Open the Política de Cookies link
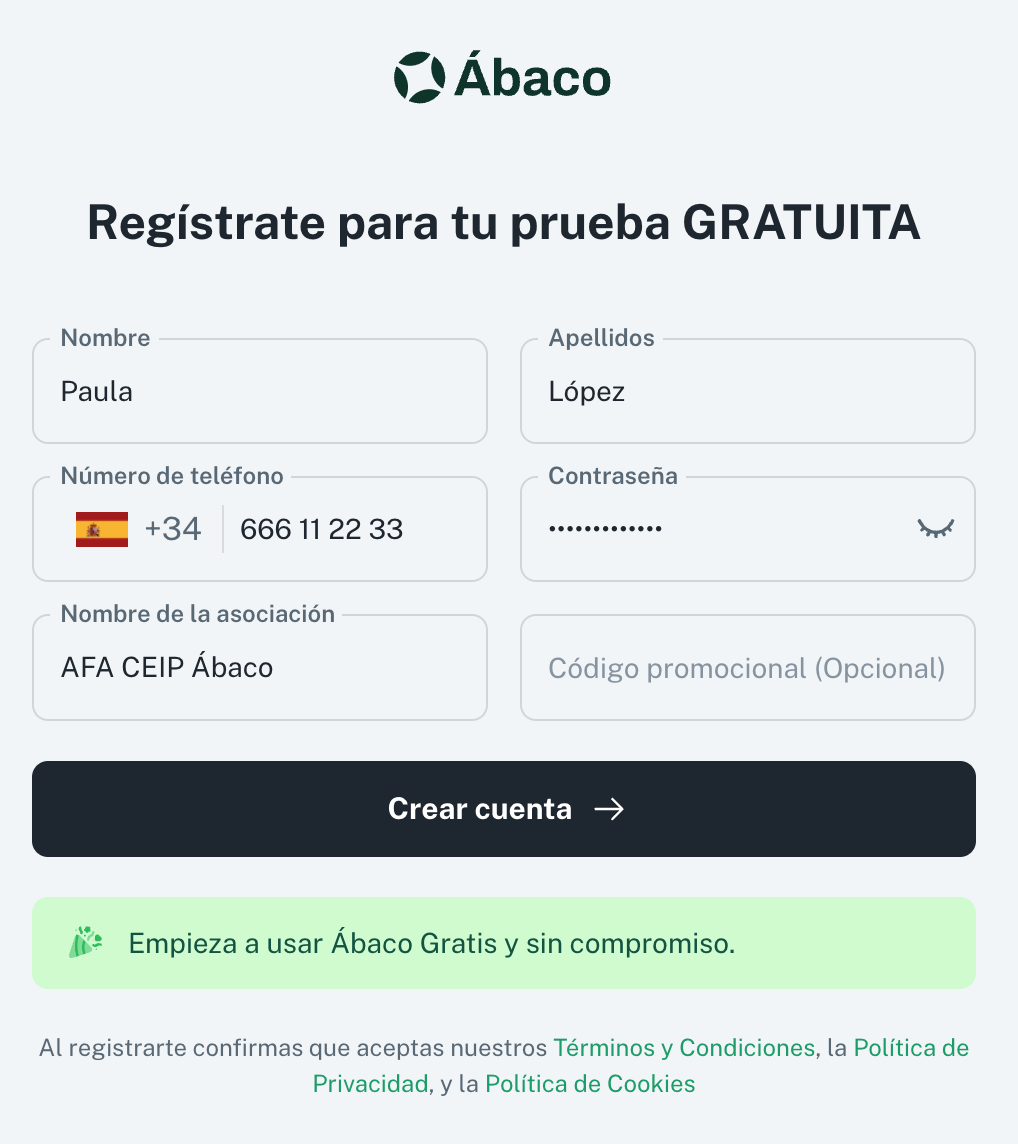The height and width of the screenshot is (1144, 1018). point(590,1084)
